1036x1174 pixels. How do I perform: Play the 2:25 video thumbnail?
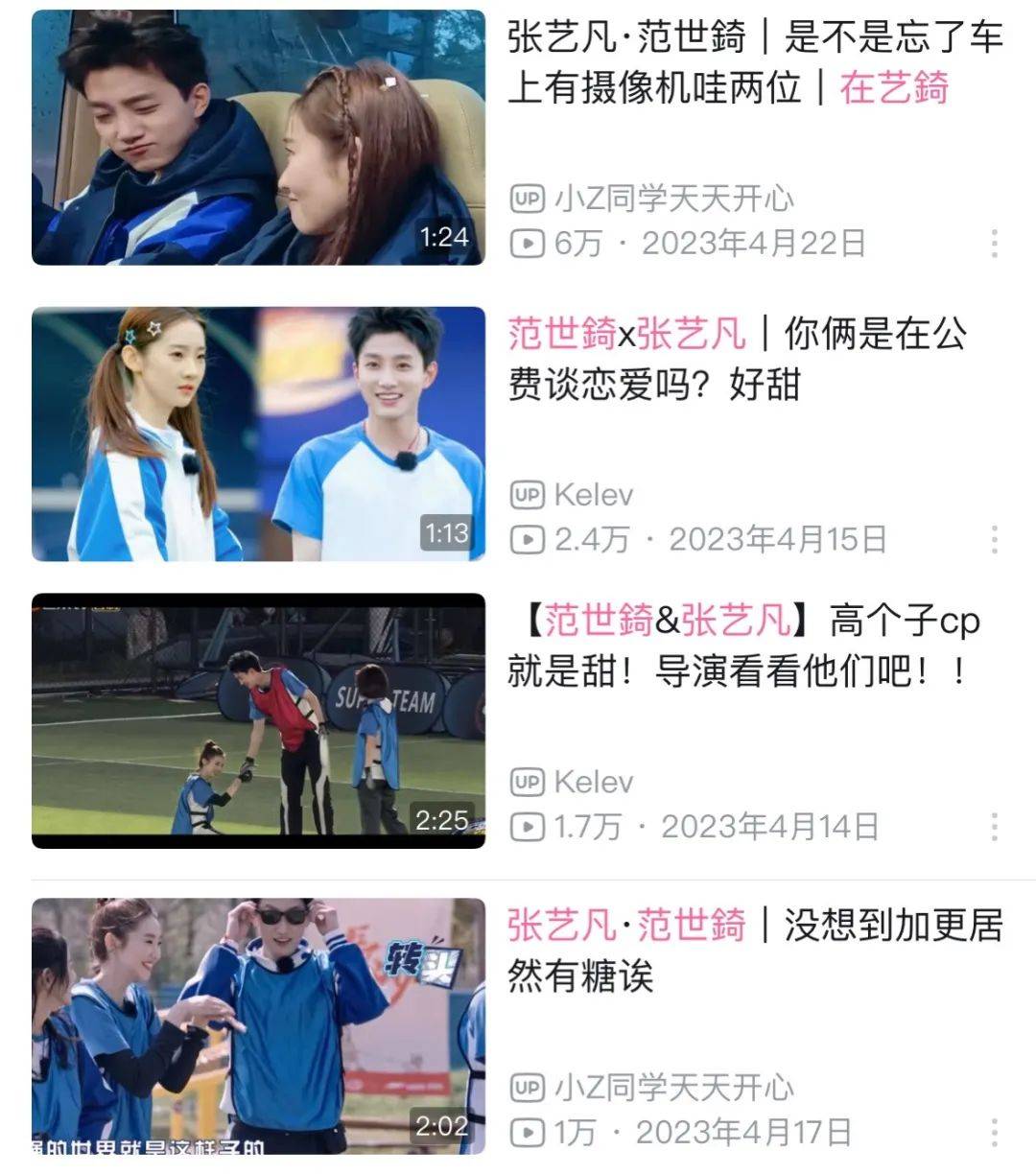[258, 721]
